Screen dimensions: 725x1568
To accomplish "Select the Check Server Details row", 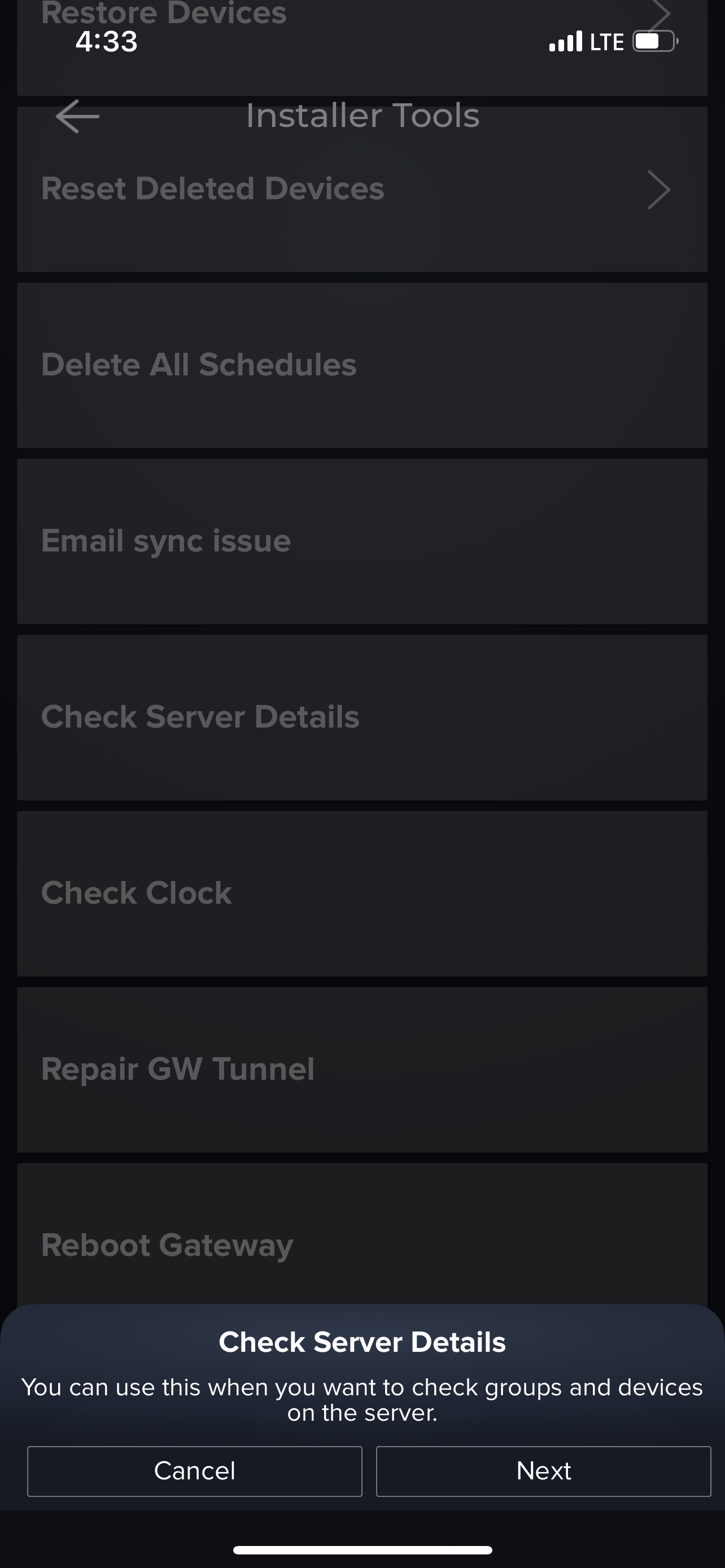I will [x=361, y=717].
